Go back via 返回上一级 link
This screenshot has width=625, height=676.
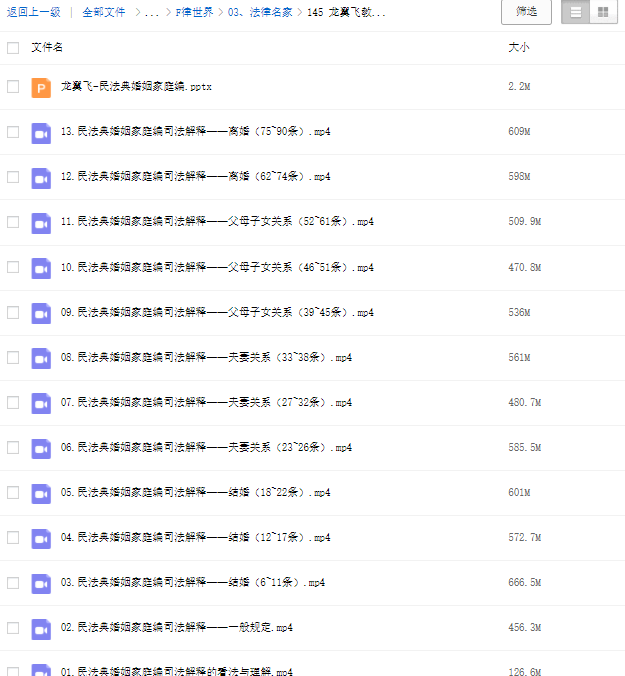click(x=33, y=12)
